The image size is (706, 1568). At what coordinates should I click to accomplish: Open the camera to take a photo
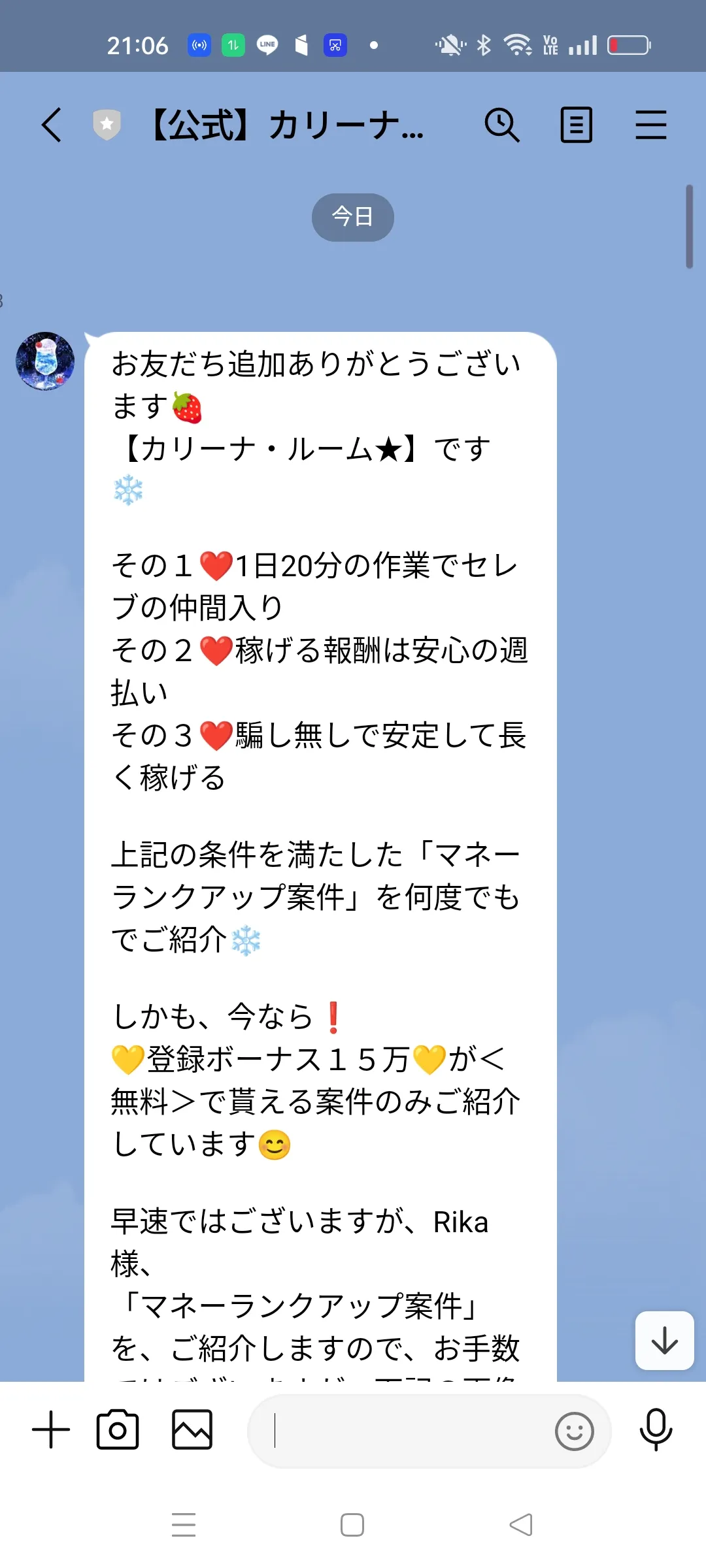[118, 1430]
